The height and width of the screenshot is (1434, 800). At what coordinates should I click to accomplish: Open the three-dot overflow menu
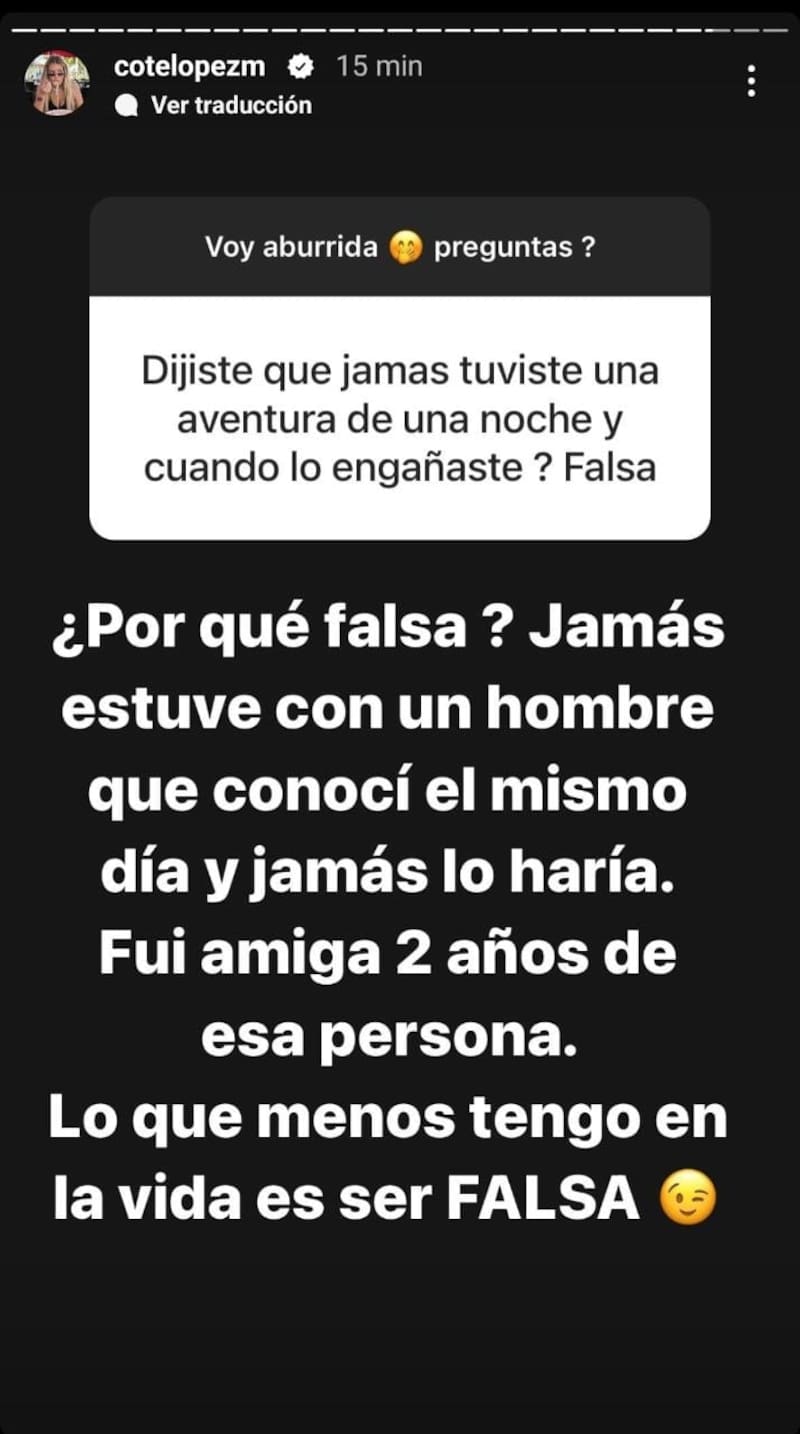(751, 80)
